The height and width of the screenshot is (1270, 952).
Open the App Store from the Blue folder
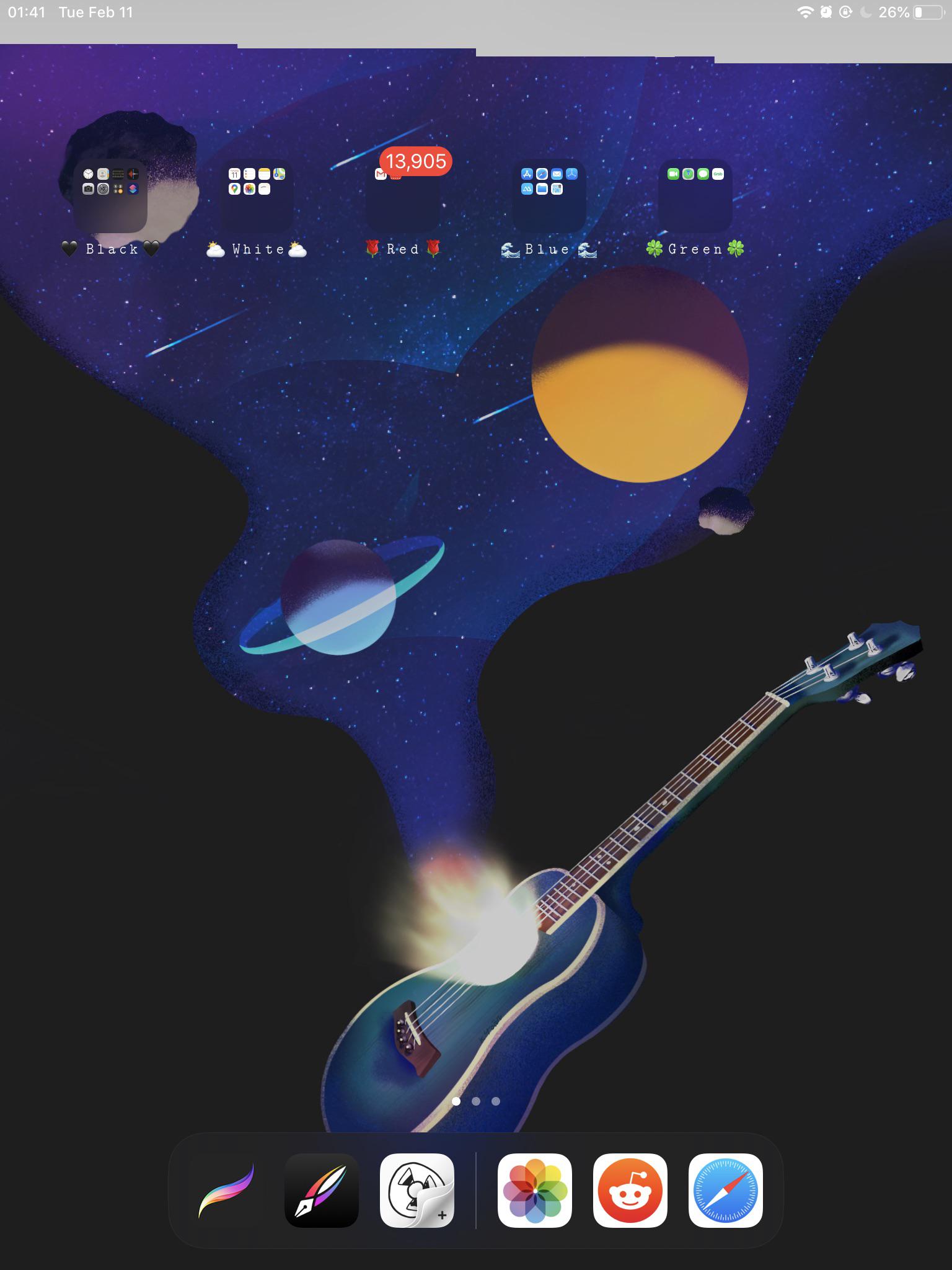526,174
